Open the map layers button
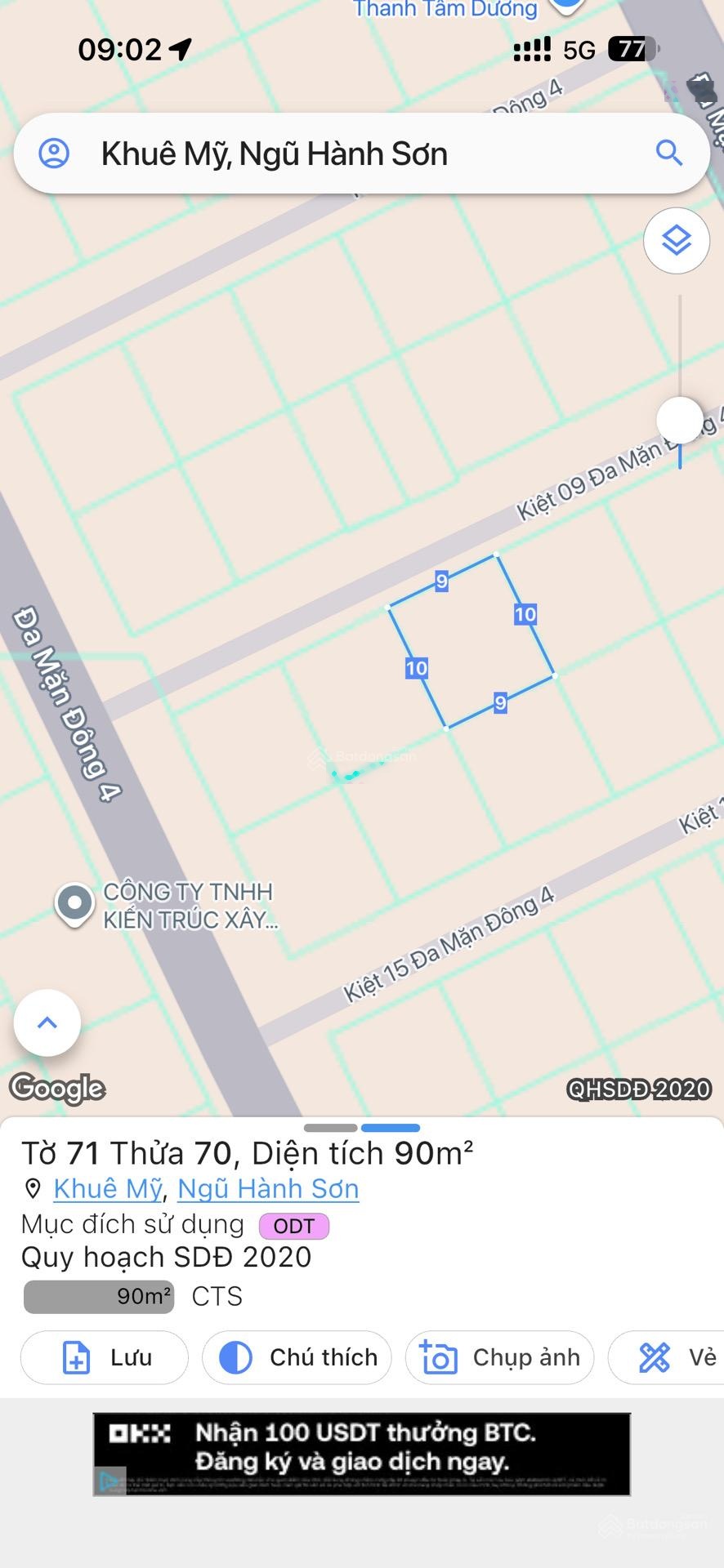Screen dimensions: 724x1568 676,241
